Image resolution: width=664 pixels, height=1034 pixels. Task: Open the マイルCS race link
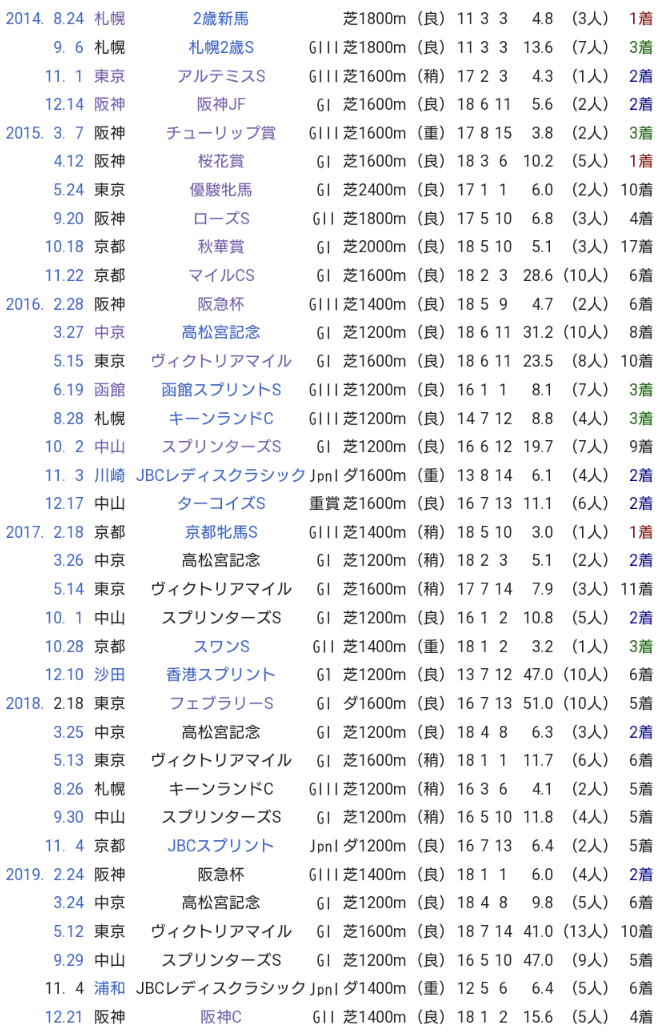[221, 275]
